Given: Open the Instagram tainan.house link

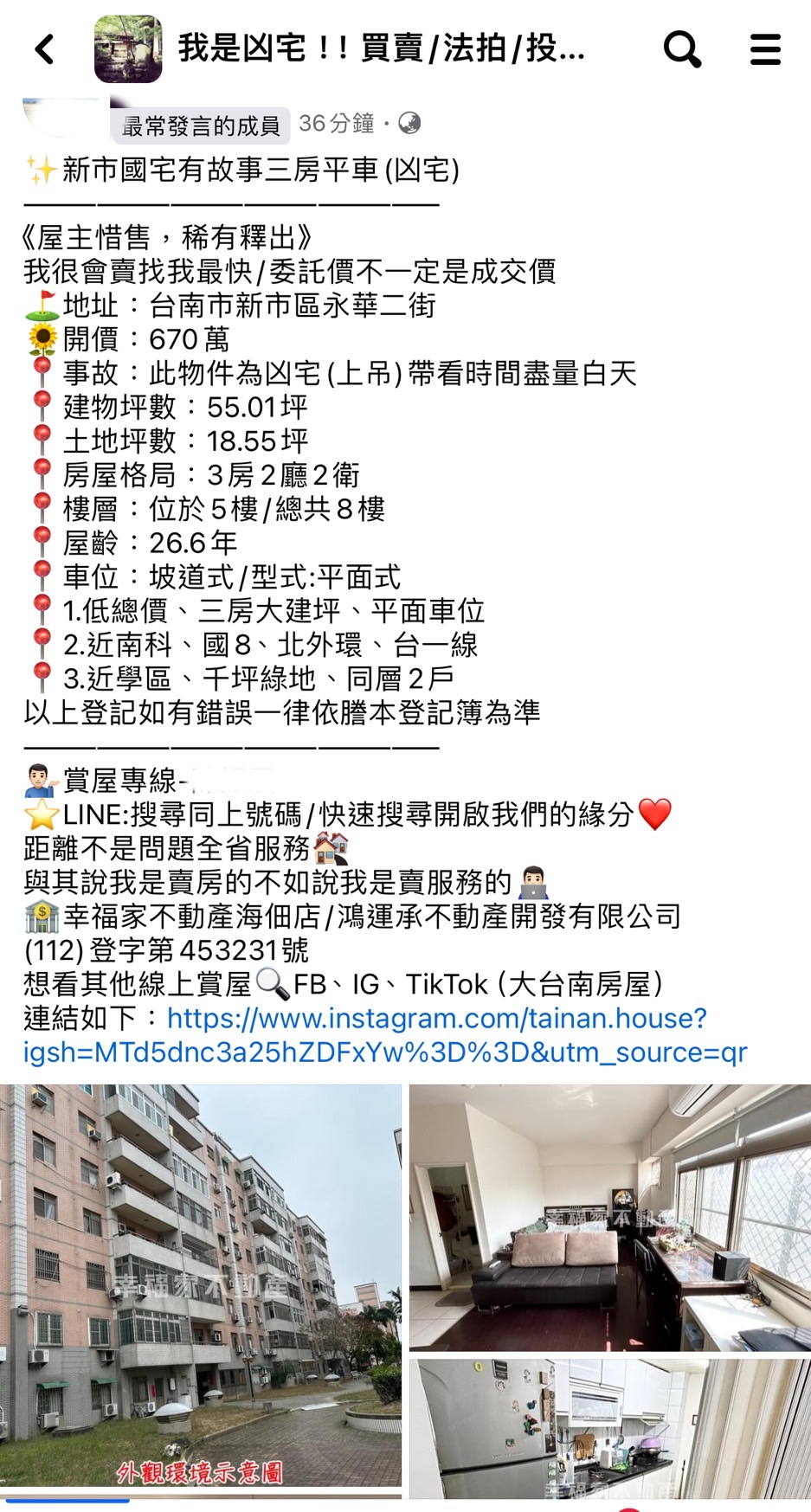Looking at the screenshot, I should (x=385, y=1035).
